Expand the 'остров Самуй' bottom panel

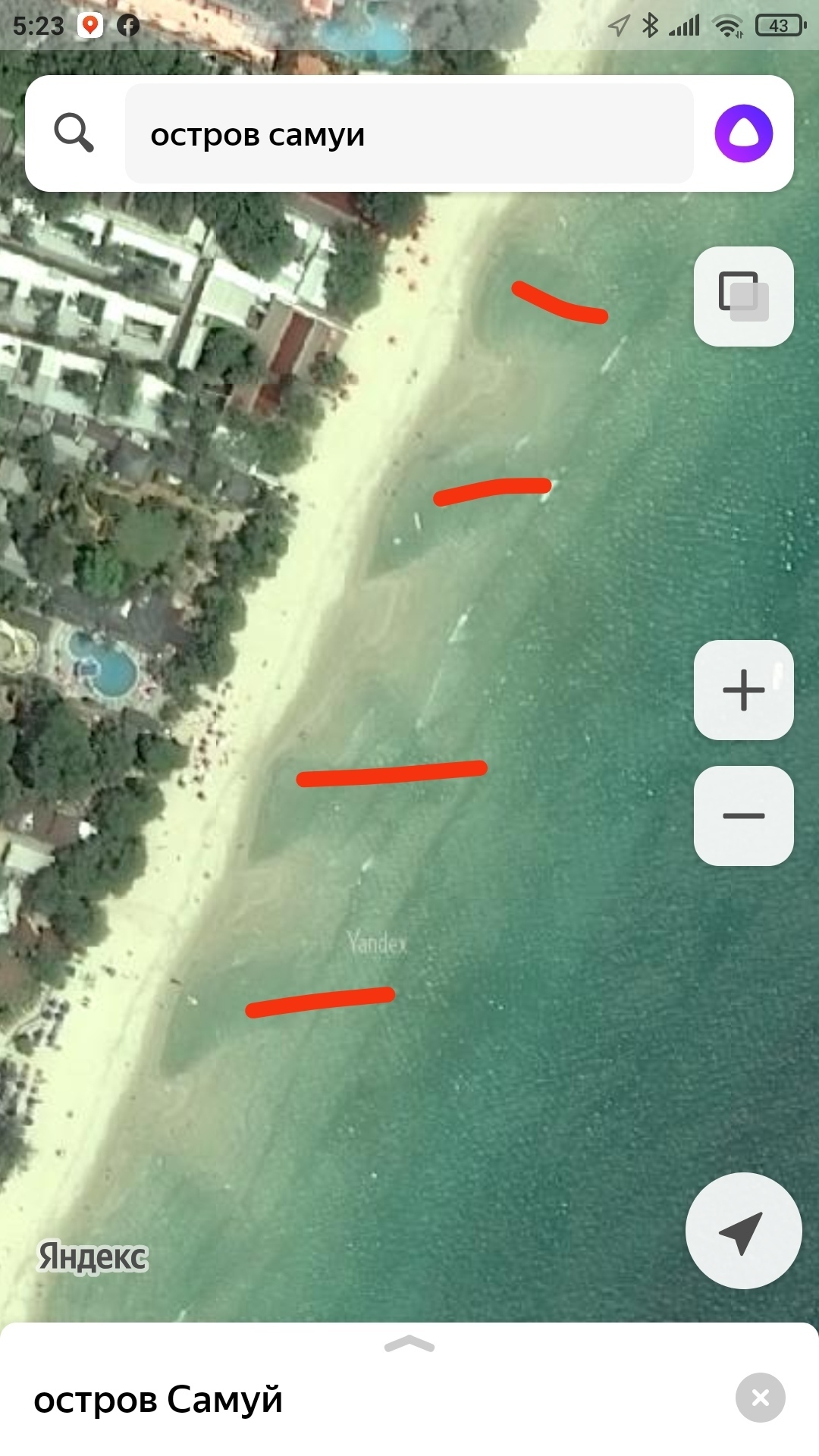tap(409, 1345)
